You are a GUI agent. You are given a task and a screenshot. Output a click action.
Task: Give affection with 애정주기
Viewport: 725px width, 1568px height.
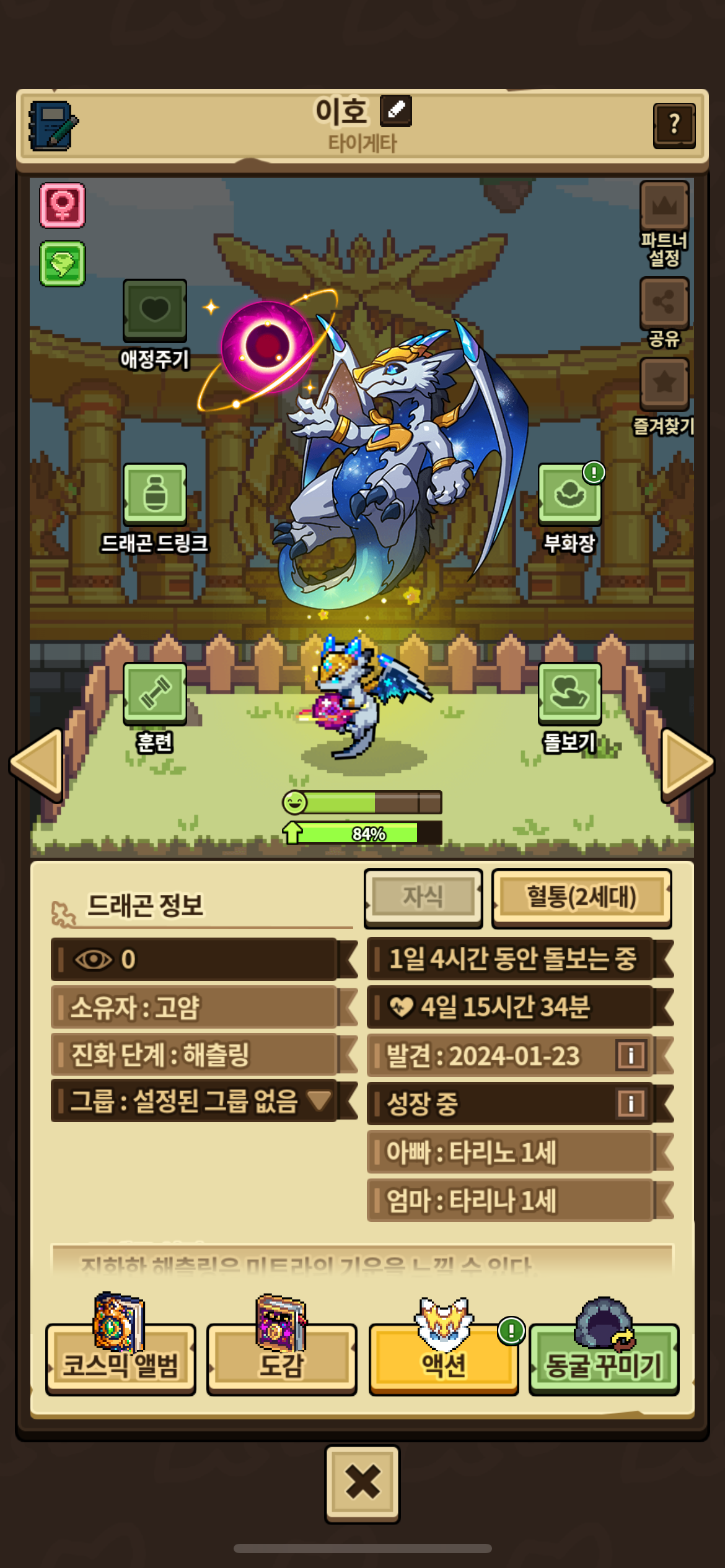[x=154, y=310]
